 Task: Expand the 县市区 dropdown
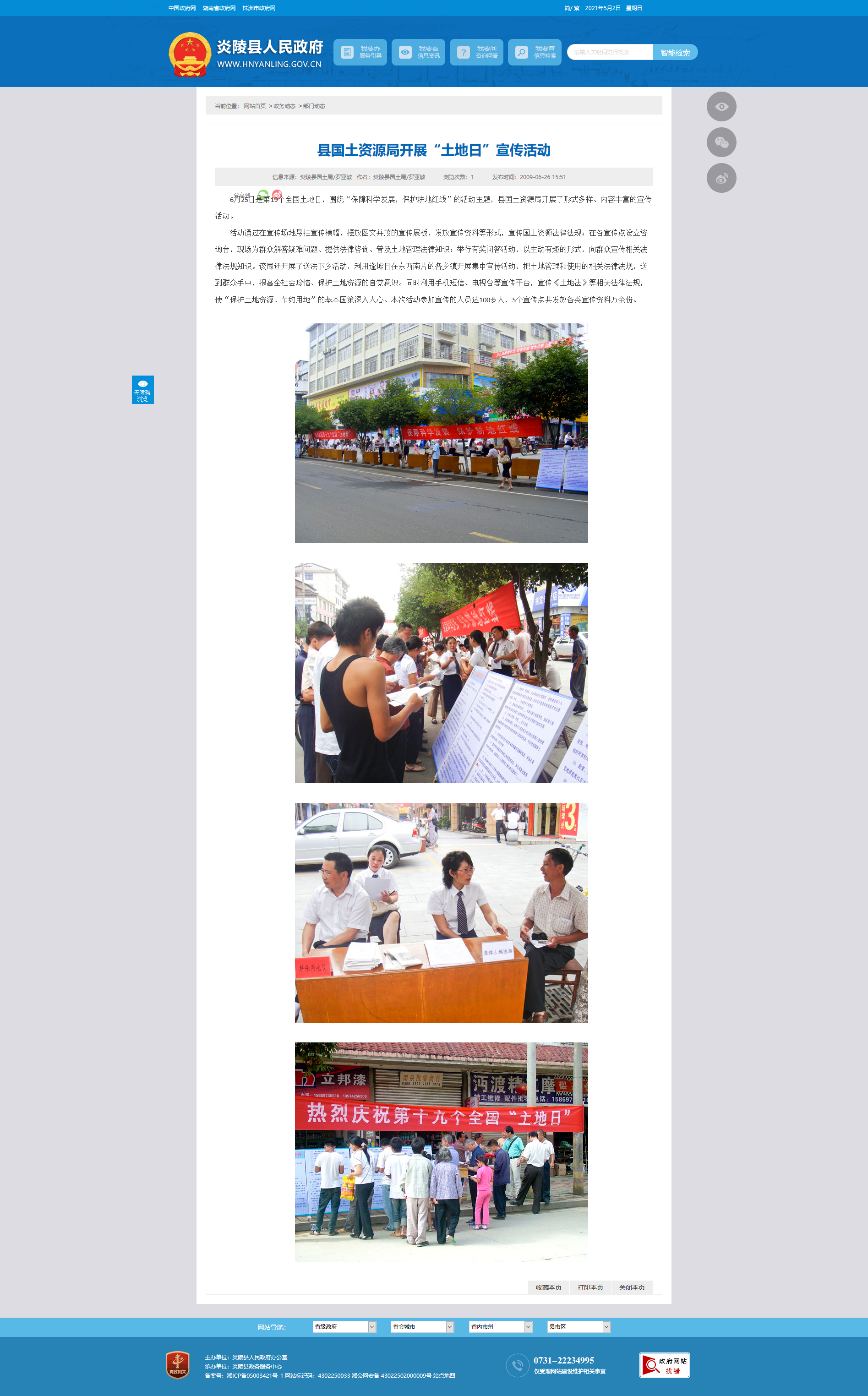pos(579,1326)
